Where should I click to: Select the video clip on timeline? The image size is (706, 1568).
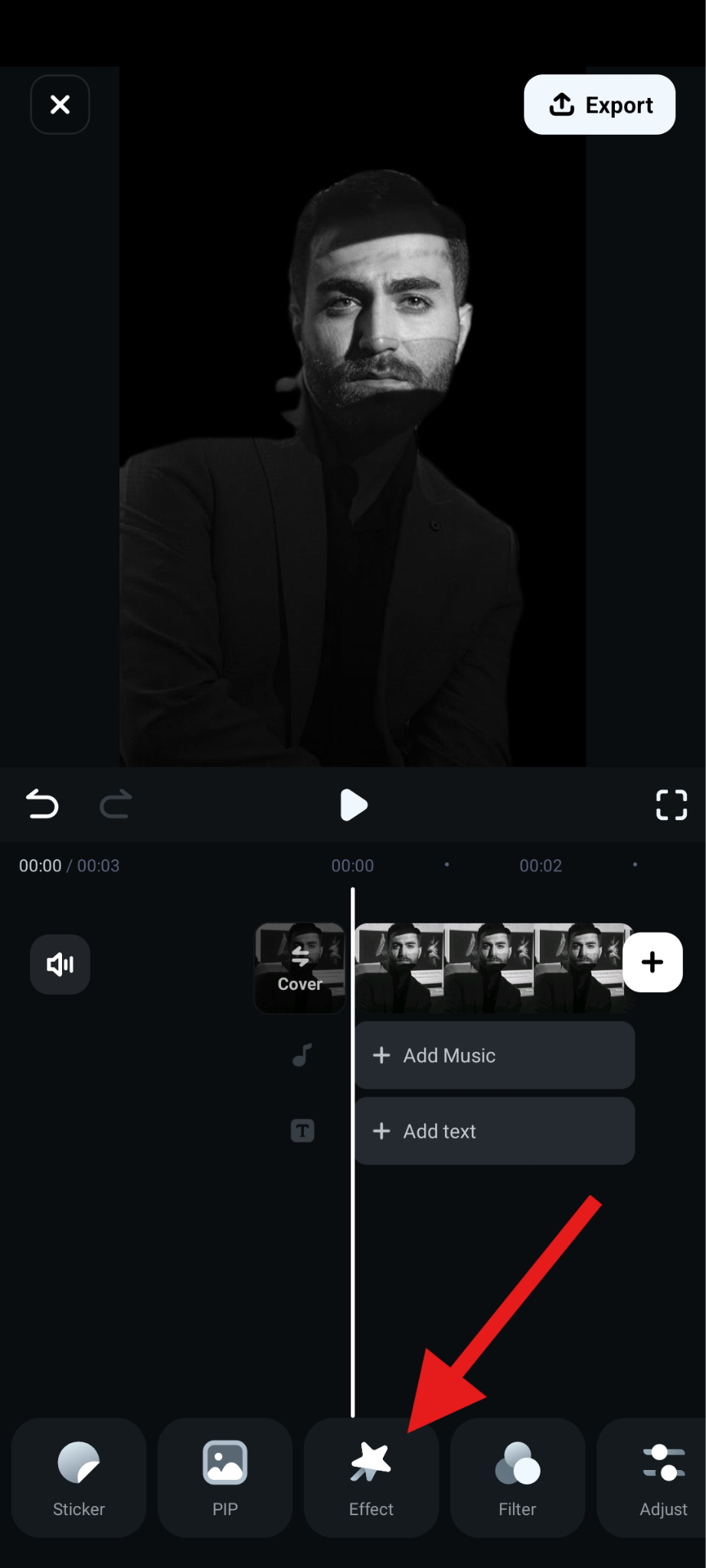490,968
